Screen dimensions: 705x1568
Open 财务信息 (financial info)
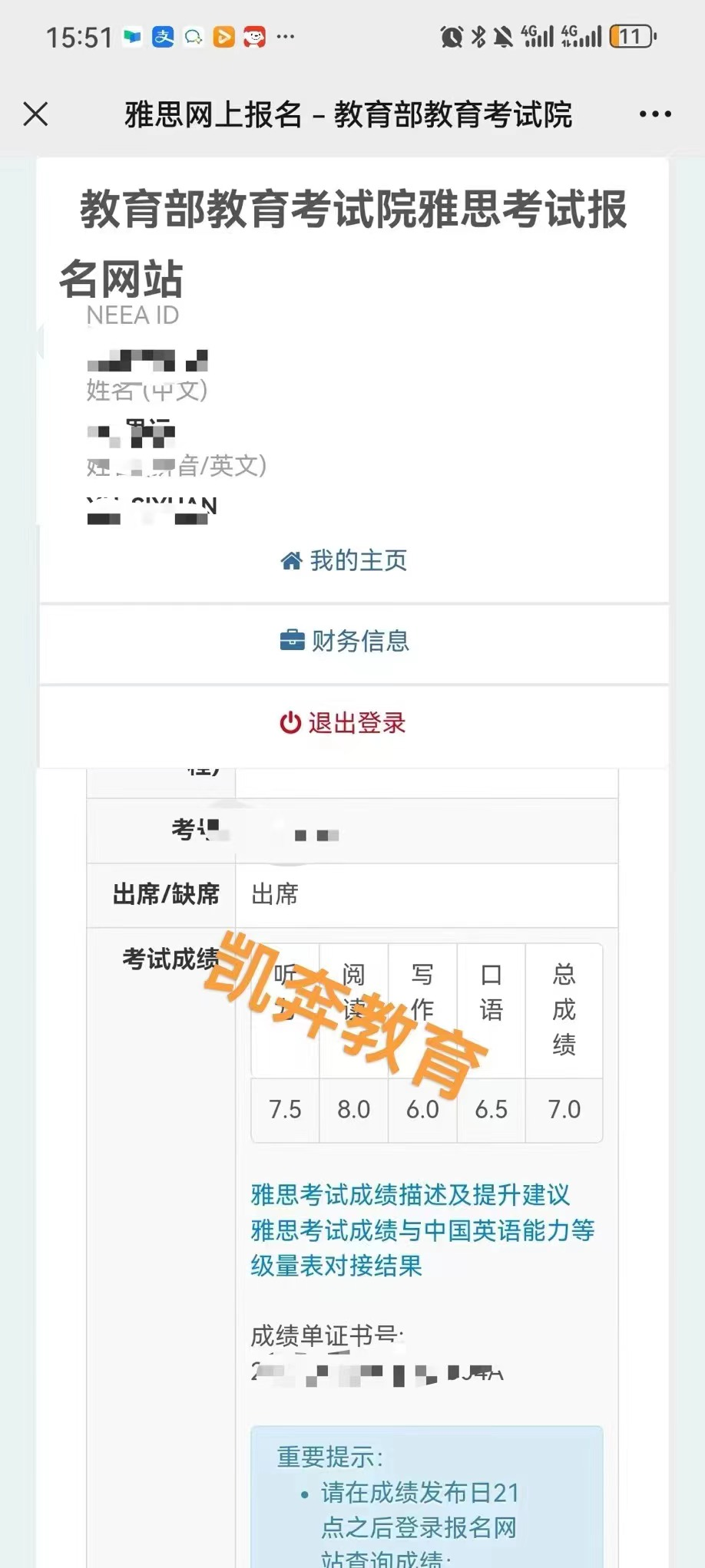coord(344,641)
